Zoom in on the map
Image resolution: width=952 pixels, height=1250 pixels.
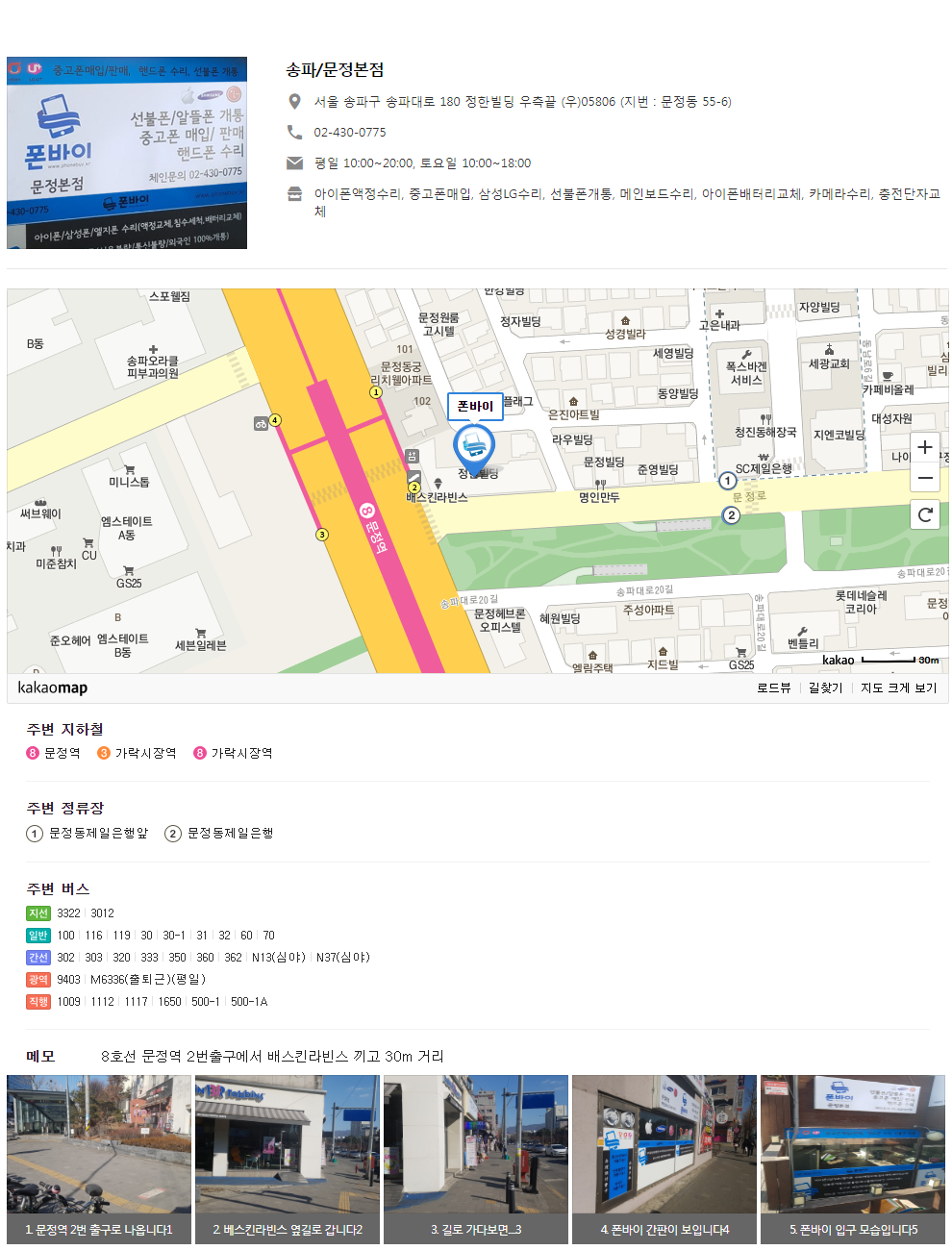click(925, 447)
